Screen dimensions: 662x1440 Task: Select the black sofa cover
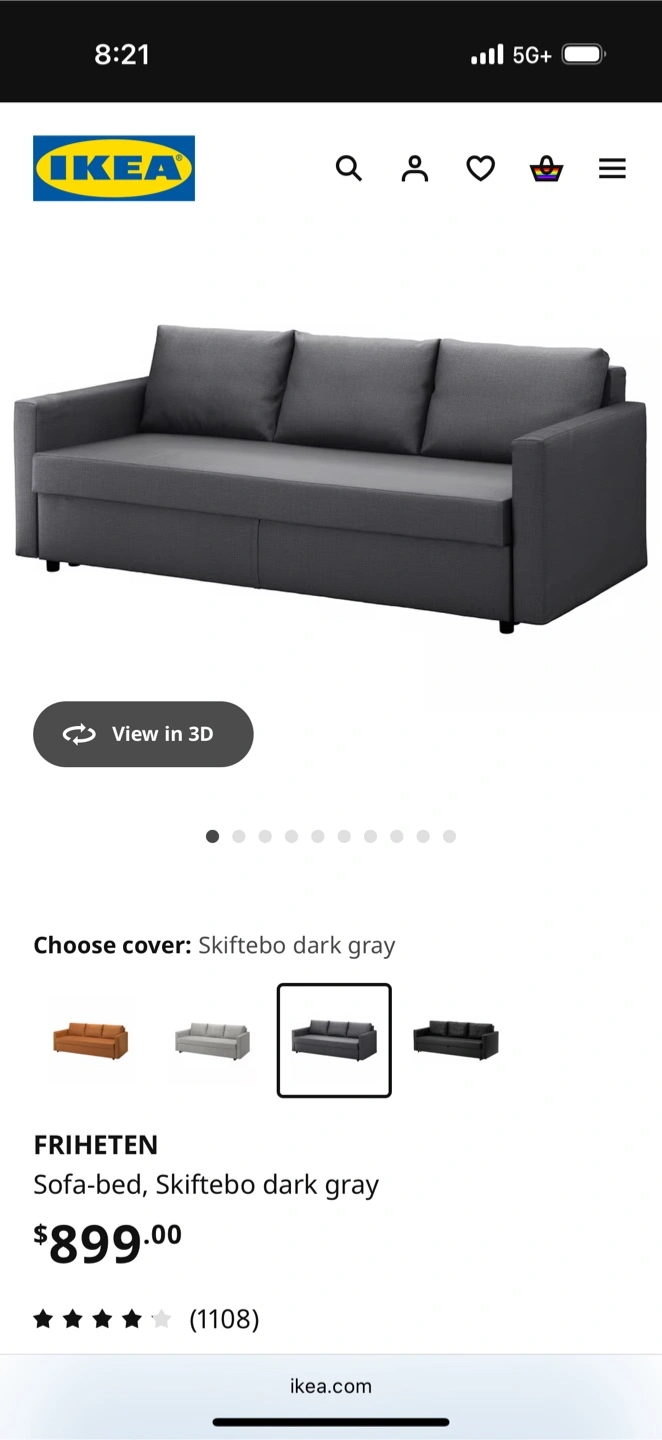(456, 1040)
